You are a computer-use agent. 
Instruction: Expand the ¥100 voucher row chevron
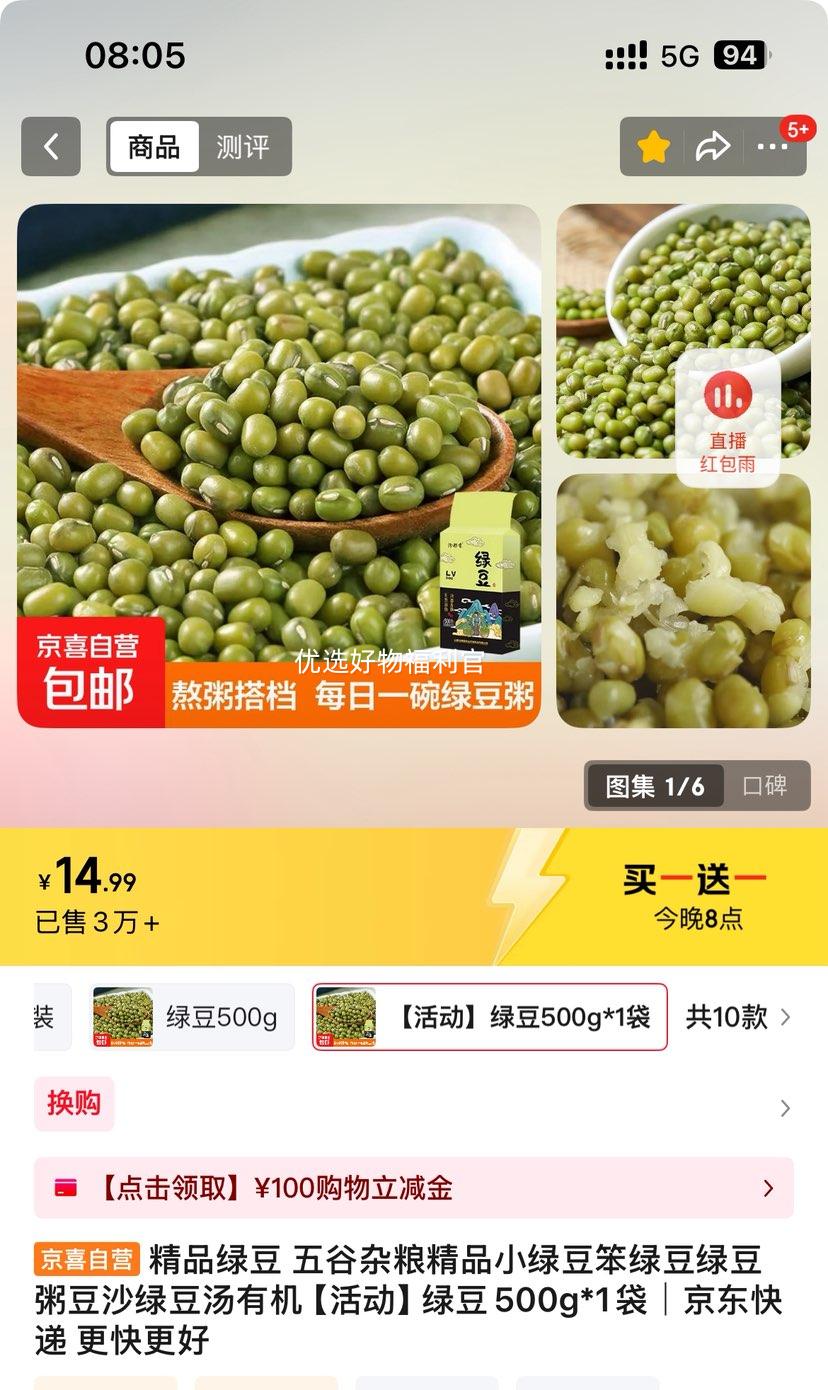point(768,1189)
